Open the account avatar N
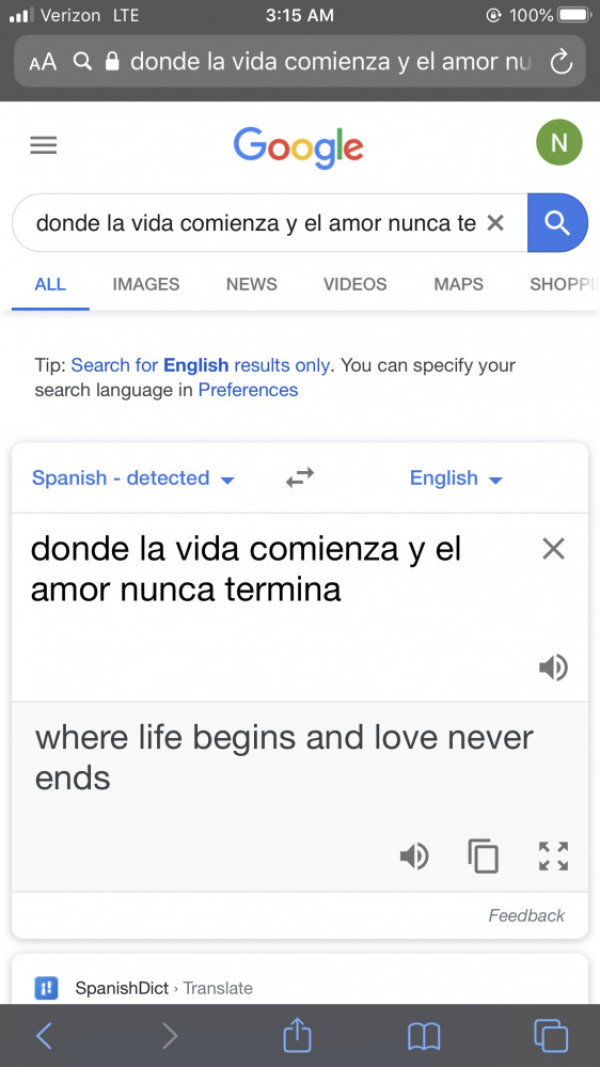600x1067 pixels. pyautogui.click(x=558, y=143)
